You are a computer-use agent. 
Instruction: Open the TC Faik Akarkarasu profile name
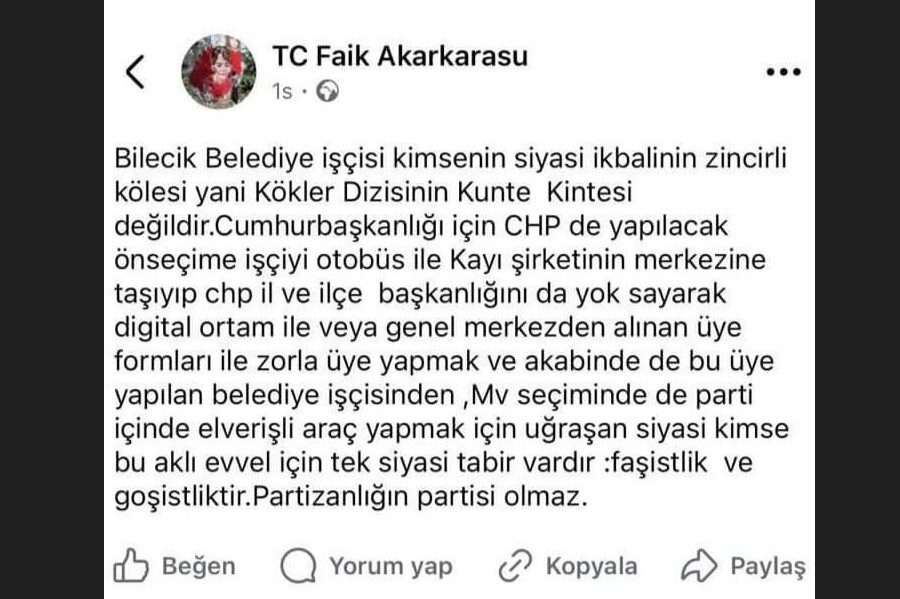click(x=399, y=56)
